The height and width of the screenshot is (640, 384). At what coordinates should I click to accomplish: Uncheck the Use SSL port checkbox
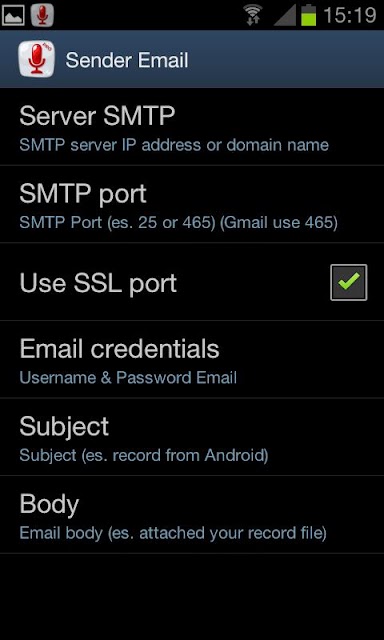tap(348, 282)
